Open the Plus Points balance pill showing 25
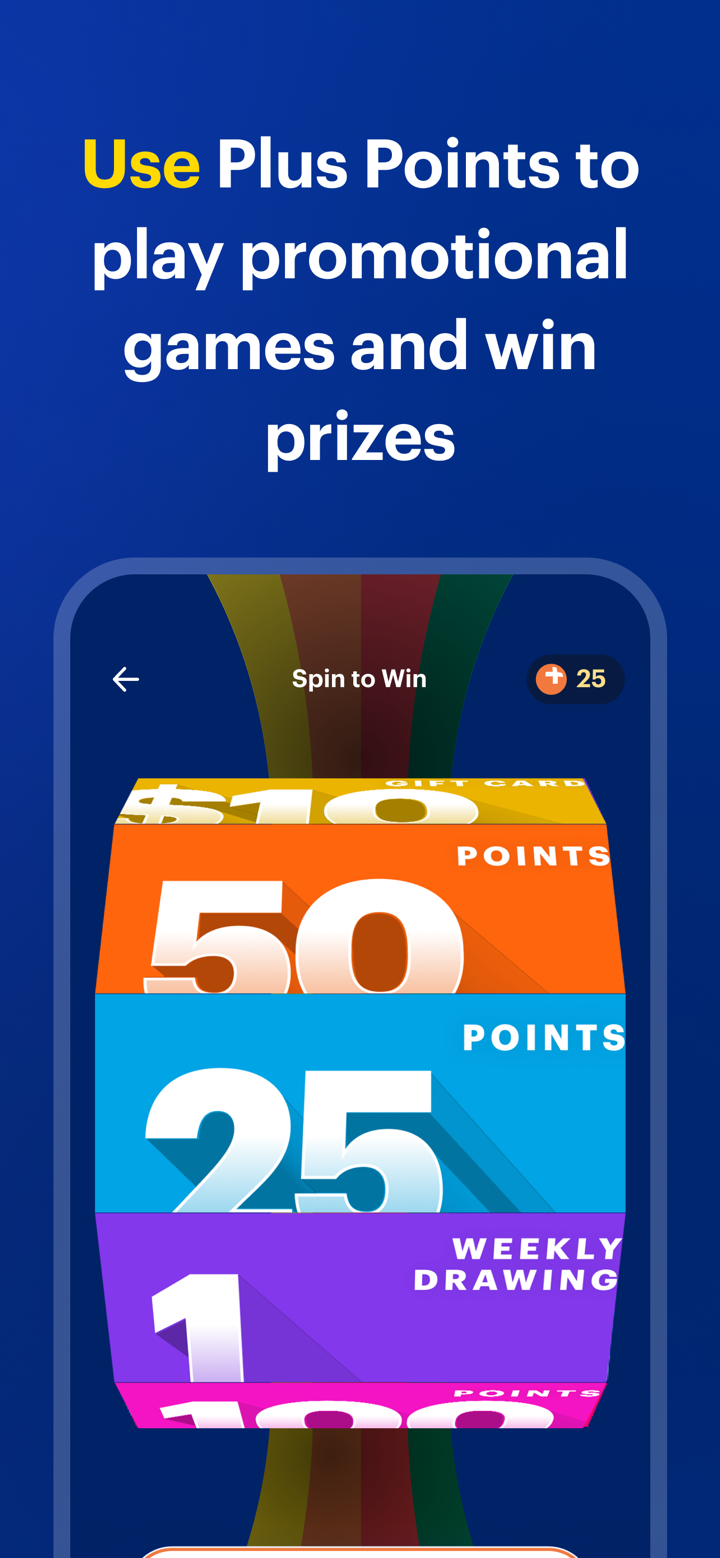This screenshot has height=1558, width=720. pyautogui.click(x=577, y=678)
